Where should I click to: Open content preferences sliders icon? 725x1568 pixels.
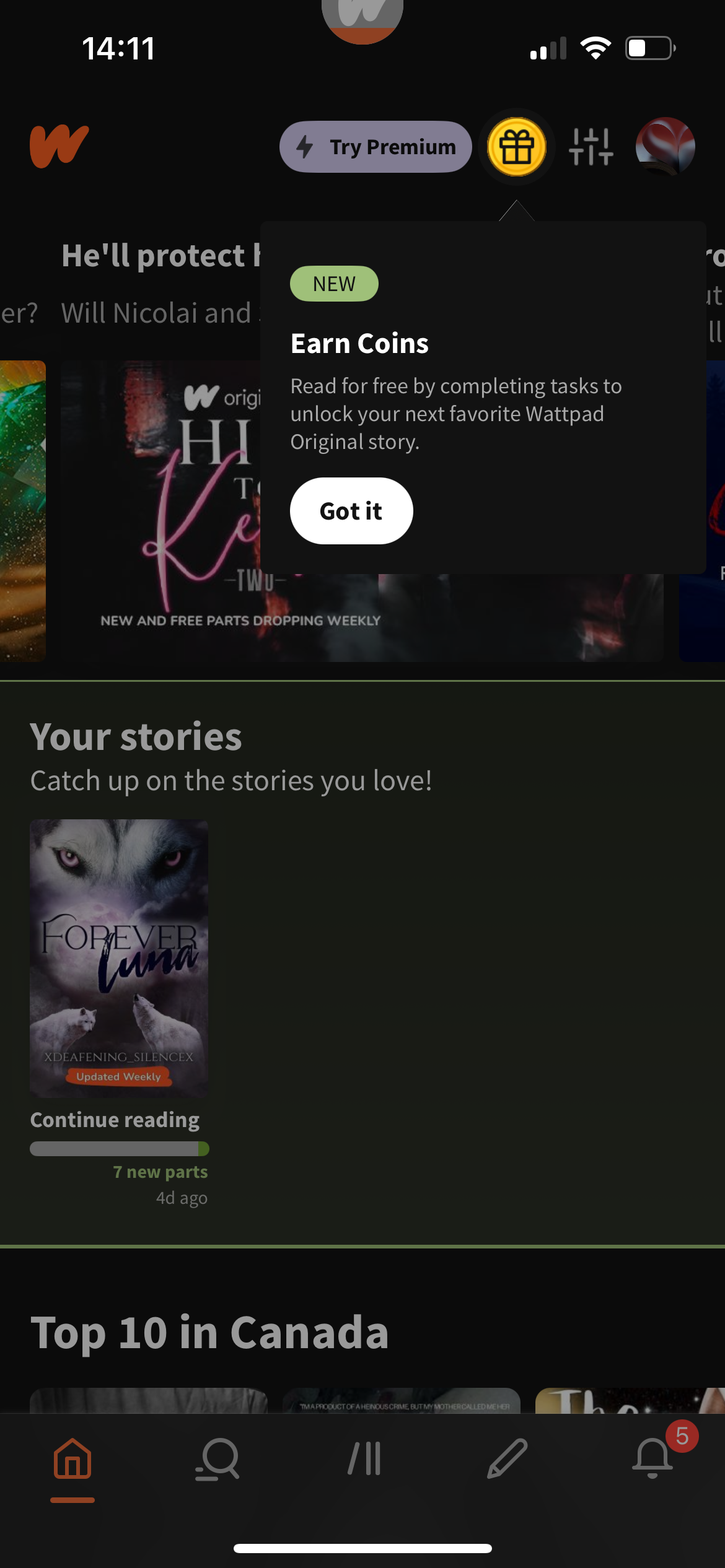tap(591, 147)
